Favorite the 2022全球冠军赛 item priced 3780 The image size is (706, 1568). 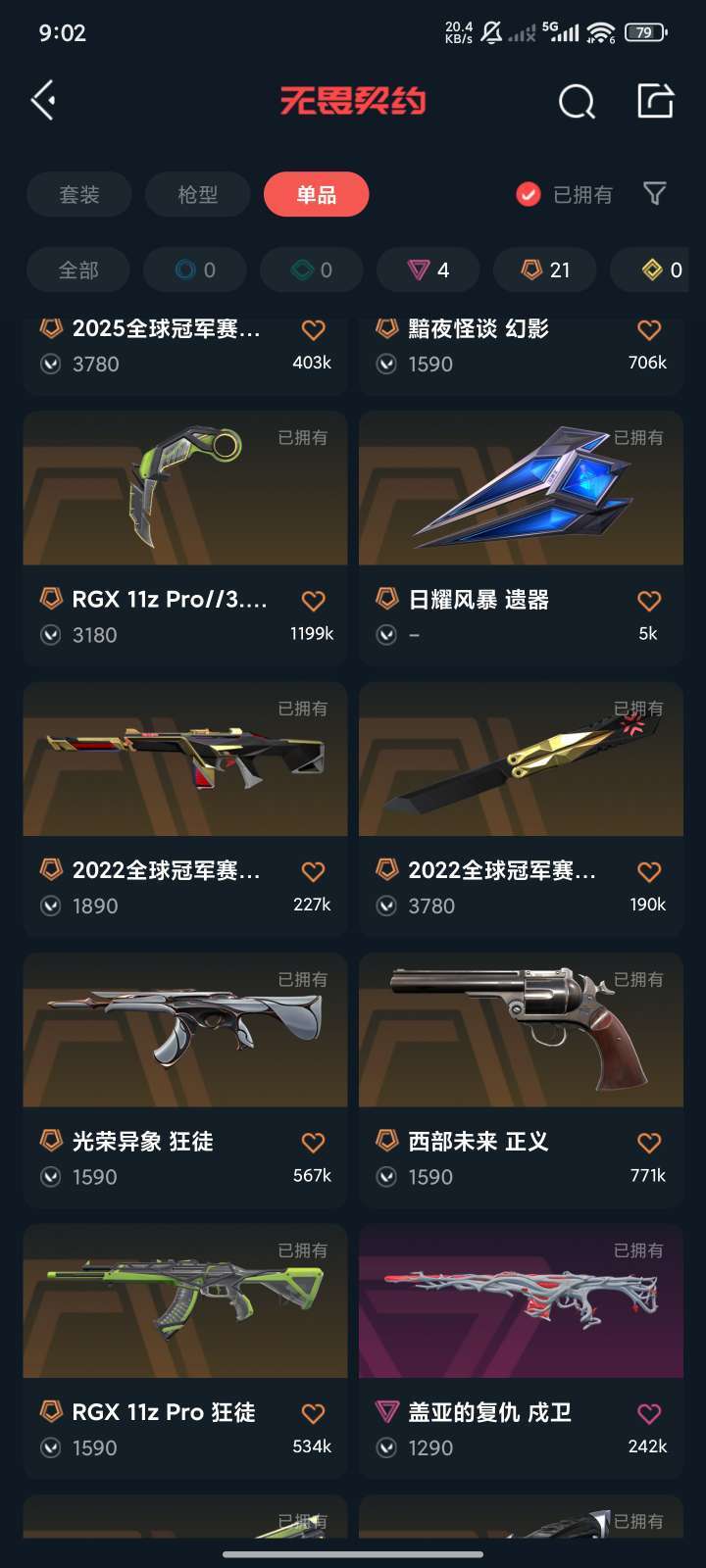coord(649,871)
